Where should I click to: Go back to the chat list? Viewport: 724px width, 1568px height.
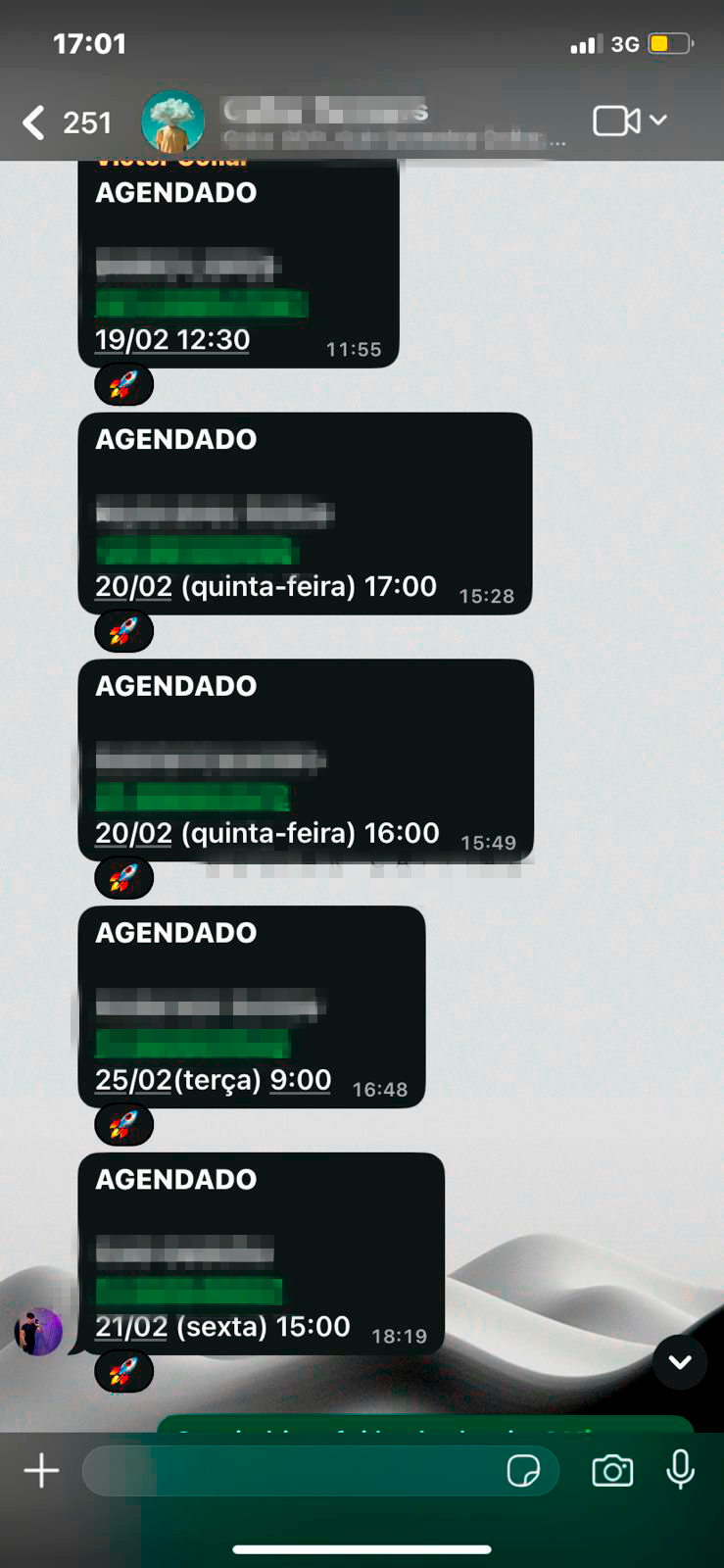pyautogui.click(x=34, y=122)
